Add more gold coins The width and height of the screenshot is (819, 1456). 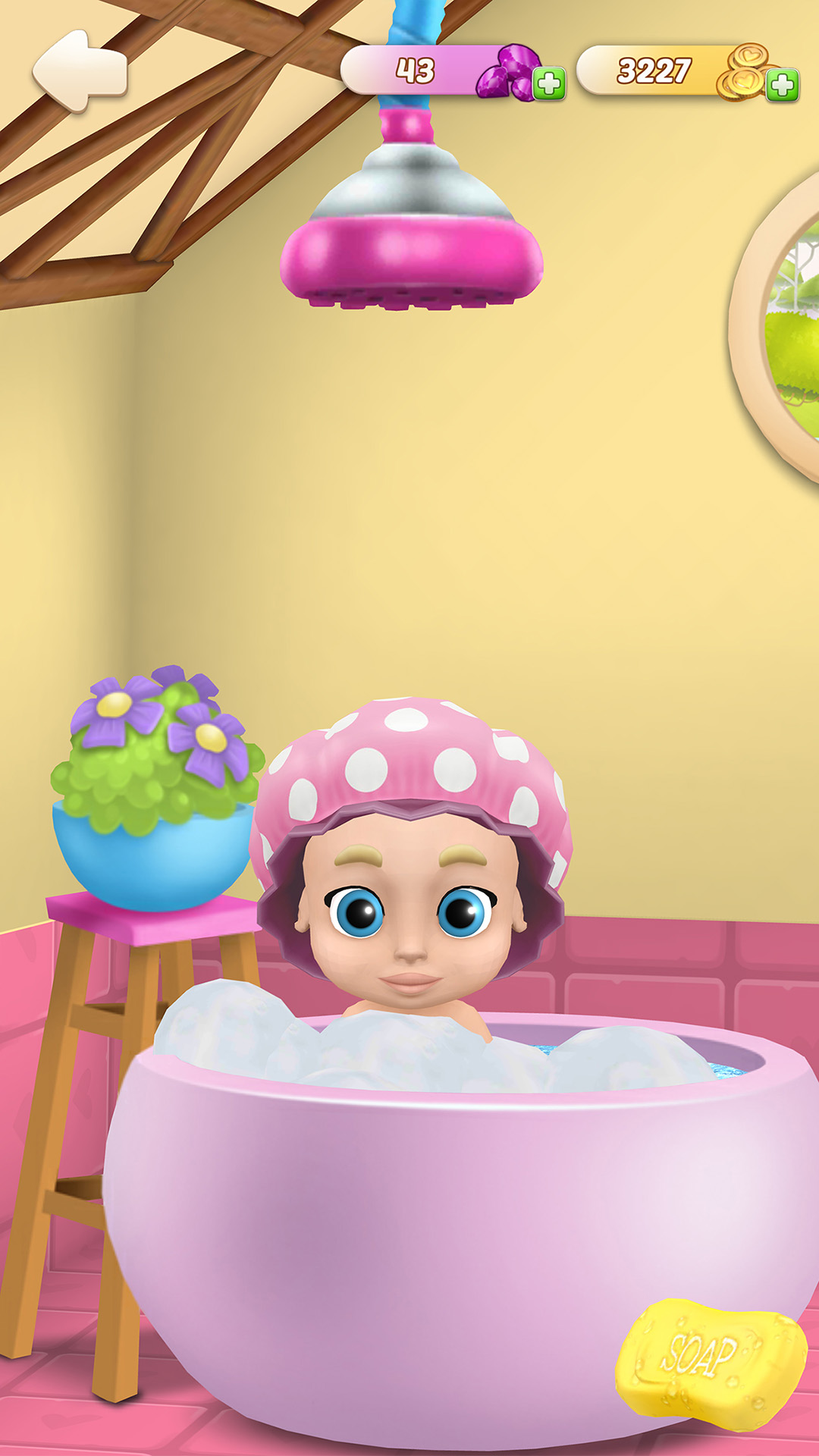[782, 84]
